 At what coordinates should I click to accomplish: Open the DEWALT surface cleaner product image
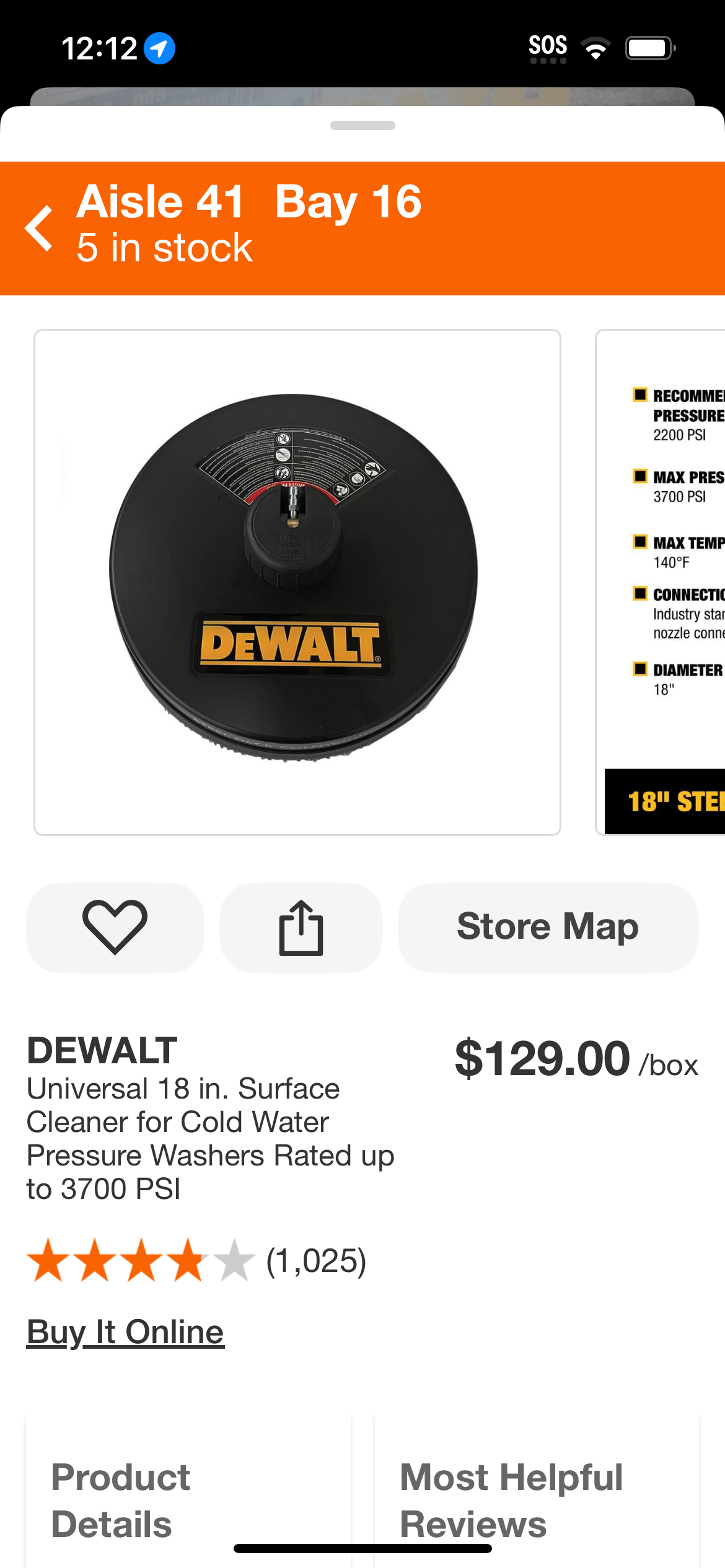[x=297, y=582]
